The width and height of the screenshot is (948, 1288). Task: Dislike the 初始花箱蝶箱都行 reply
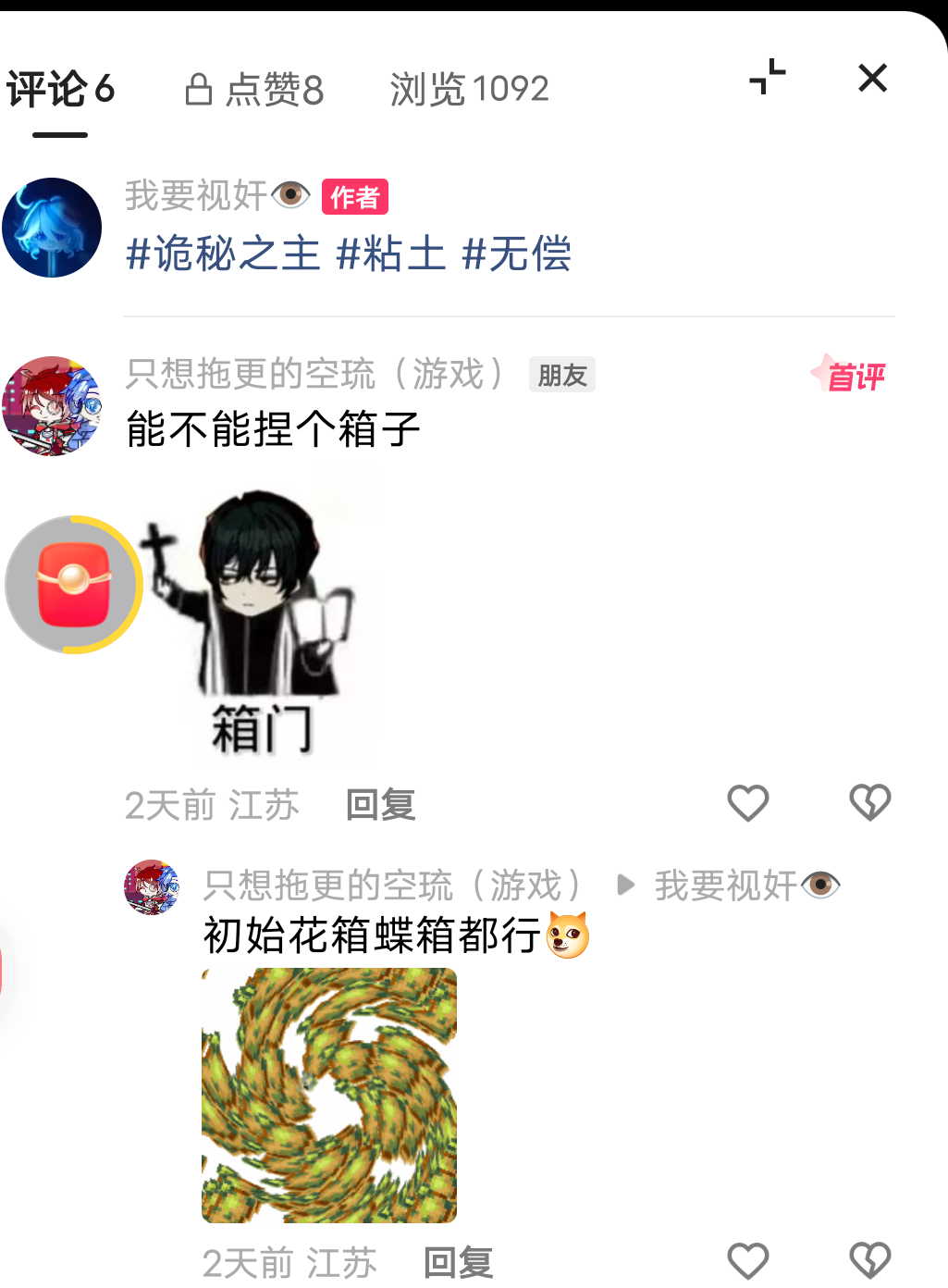click(869, 1260)
